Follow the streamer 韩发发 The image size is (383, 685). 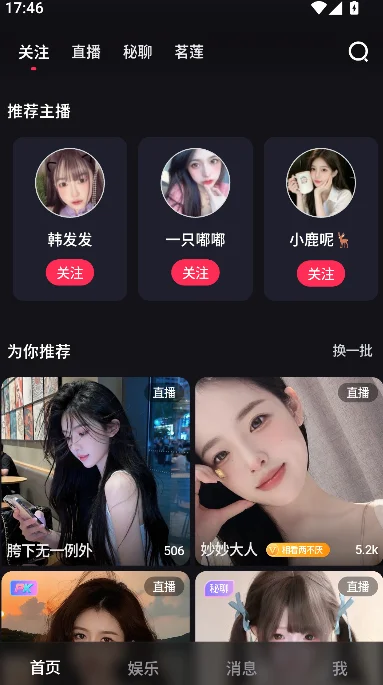coord(70,273)
